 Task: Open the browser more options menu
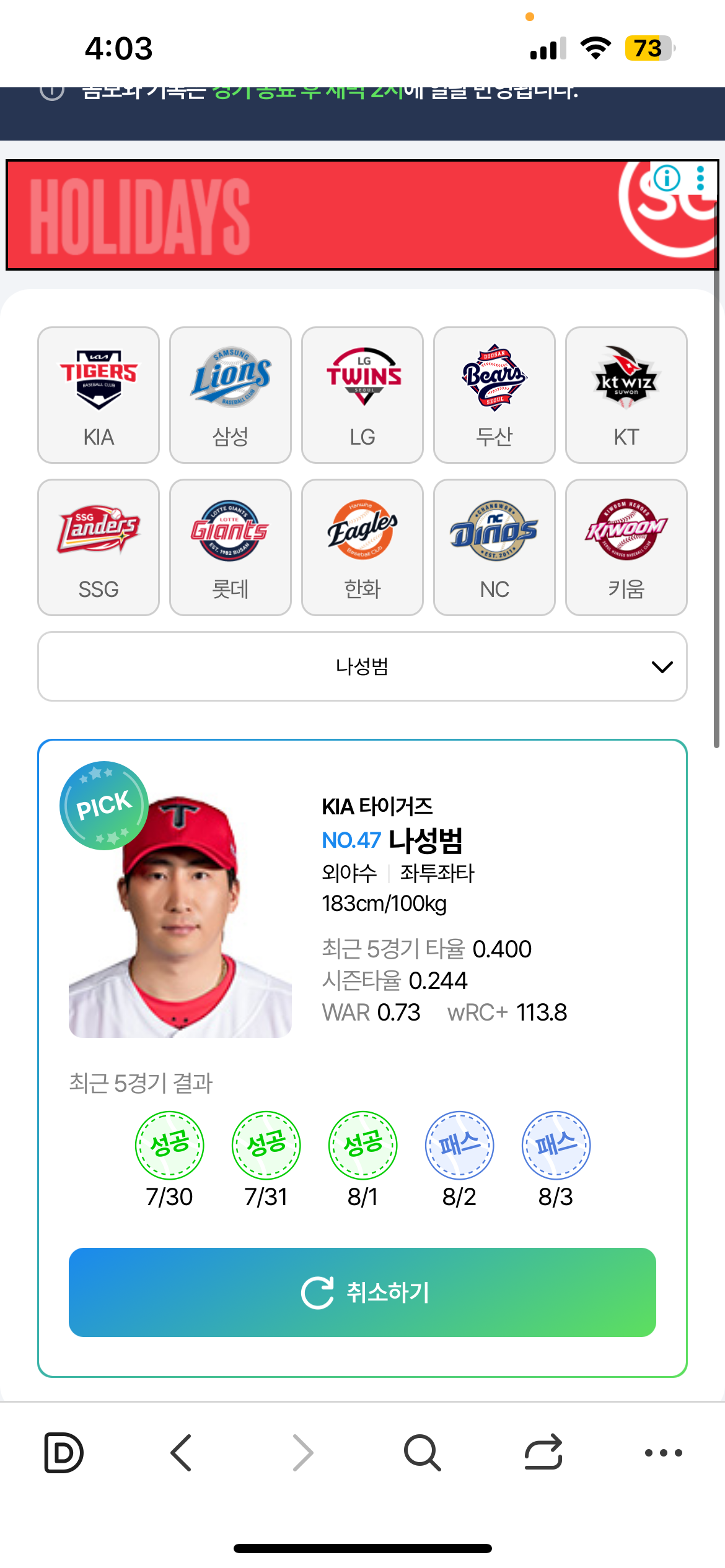click(663, 1452)
